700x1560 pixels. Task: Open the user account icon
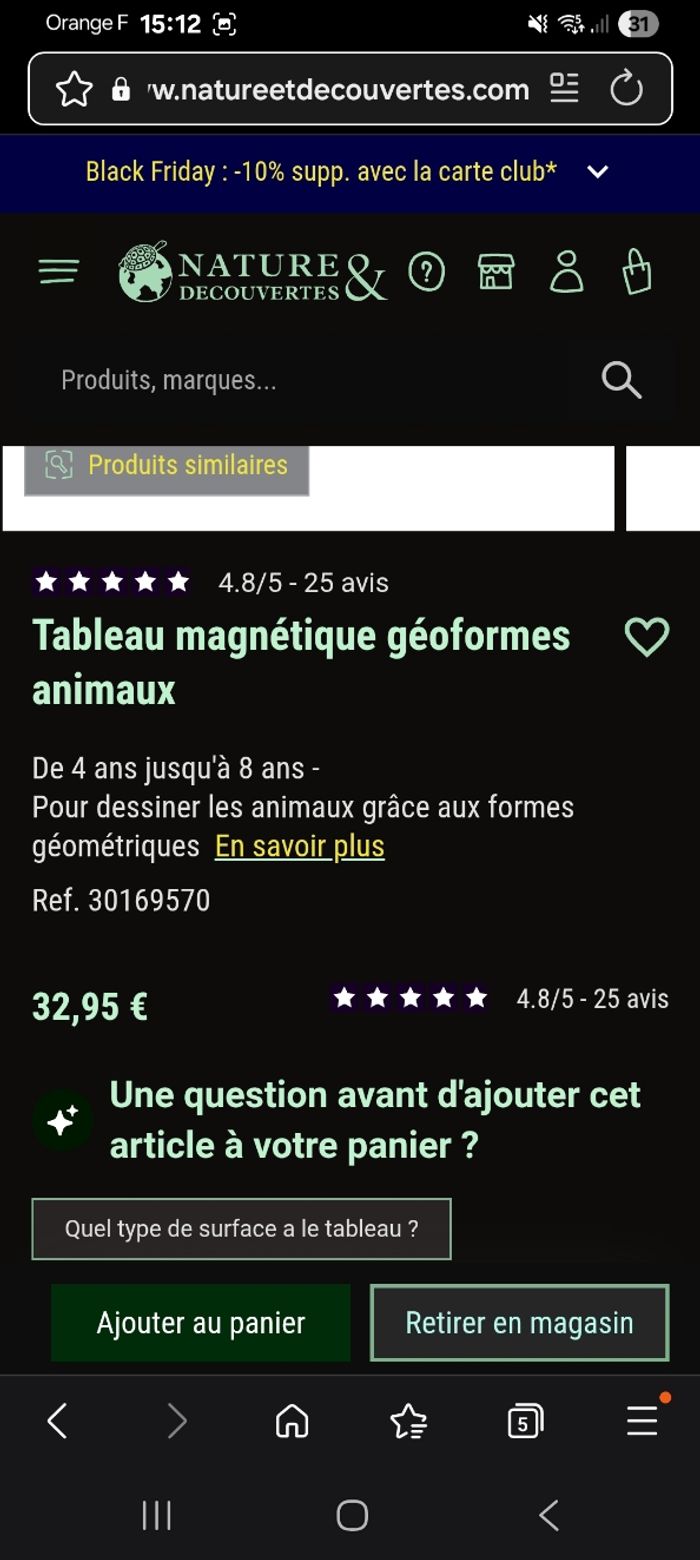tap(567, 272)
